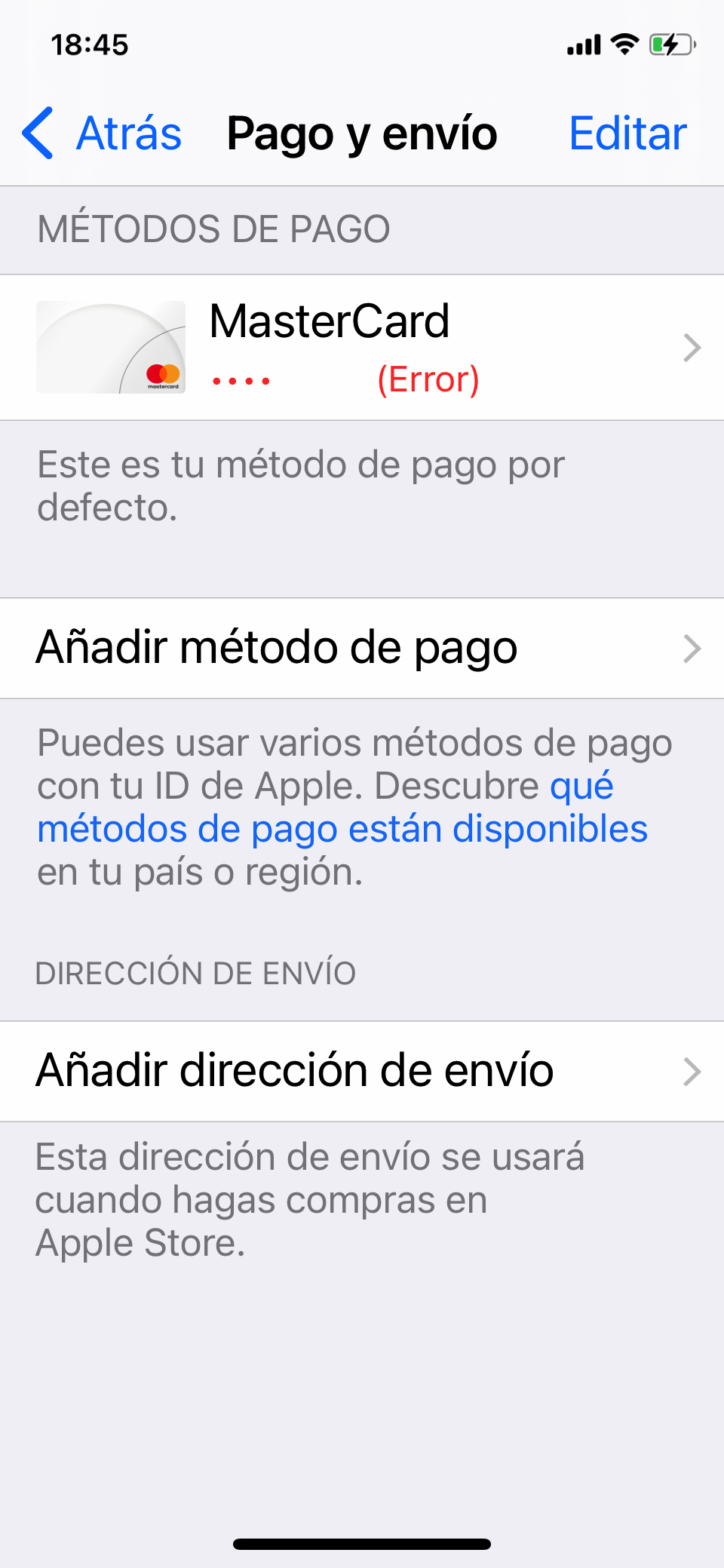This screenshot has height=1568, width=724.
Task: Open Añadir método de pago
Action: [362, 648]
